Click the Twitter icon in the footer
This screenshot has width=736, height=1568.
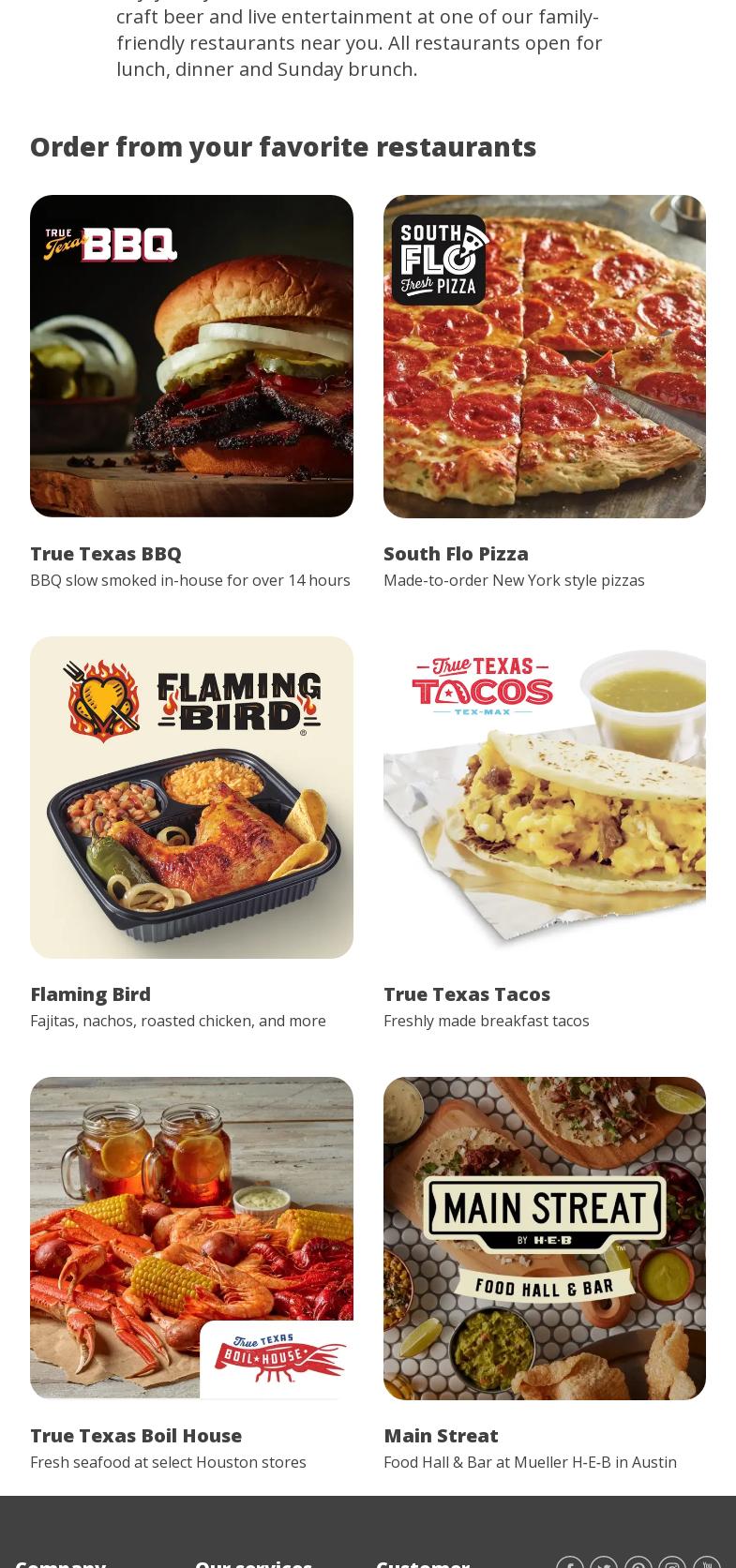point(604,1562)
